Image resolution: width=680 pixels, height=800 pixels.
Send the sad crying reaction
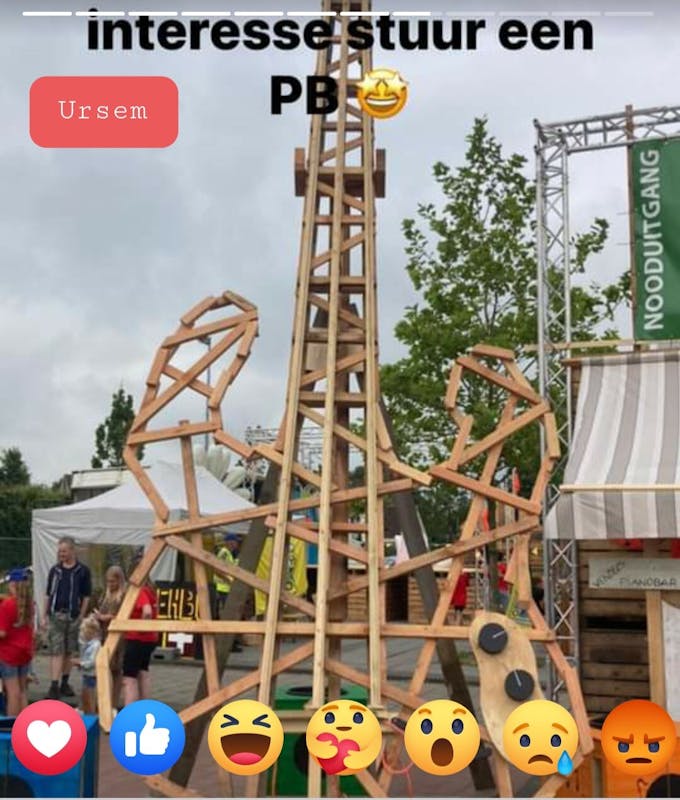tap(540, 738)
